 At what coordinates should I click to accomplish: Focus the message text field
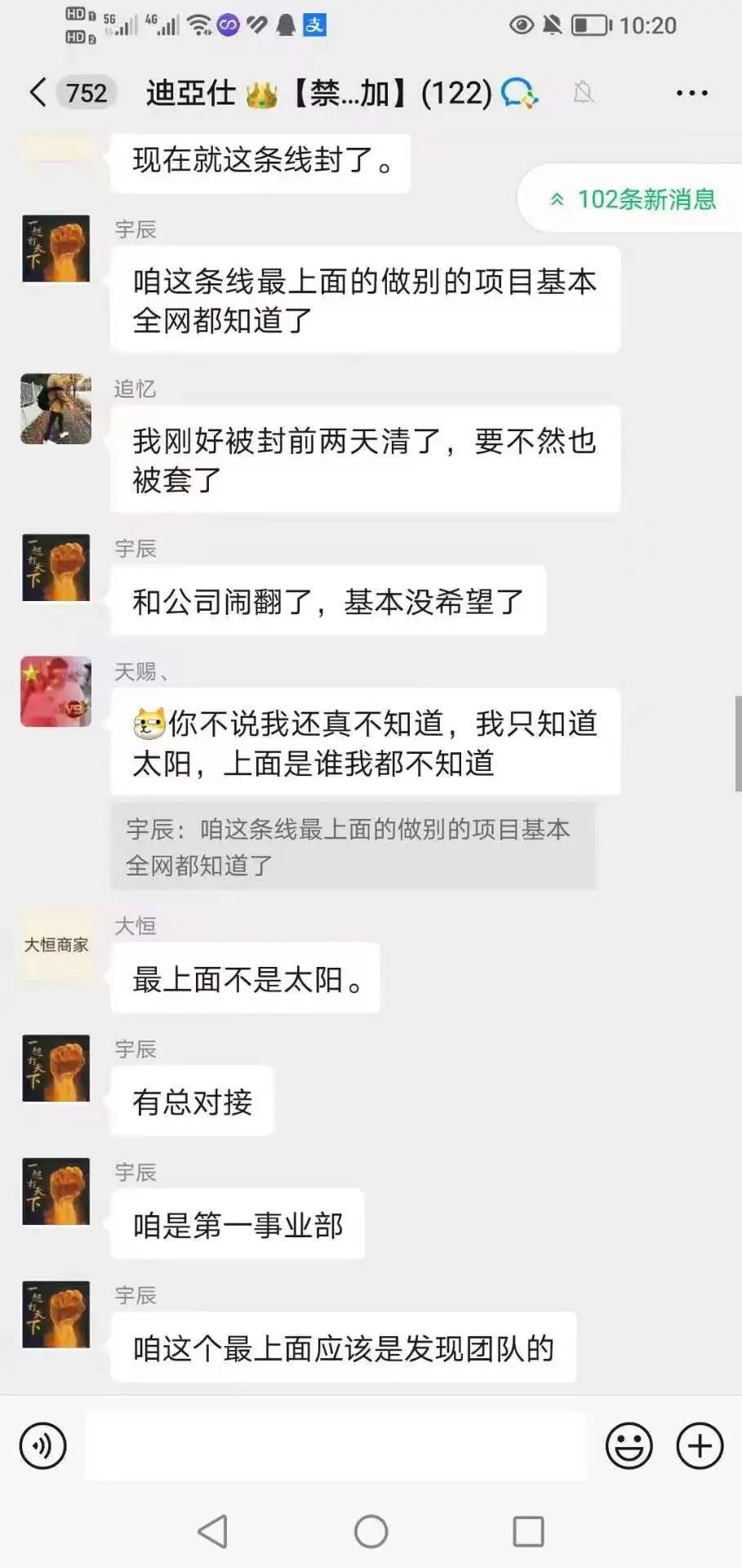(335, 1446)
